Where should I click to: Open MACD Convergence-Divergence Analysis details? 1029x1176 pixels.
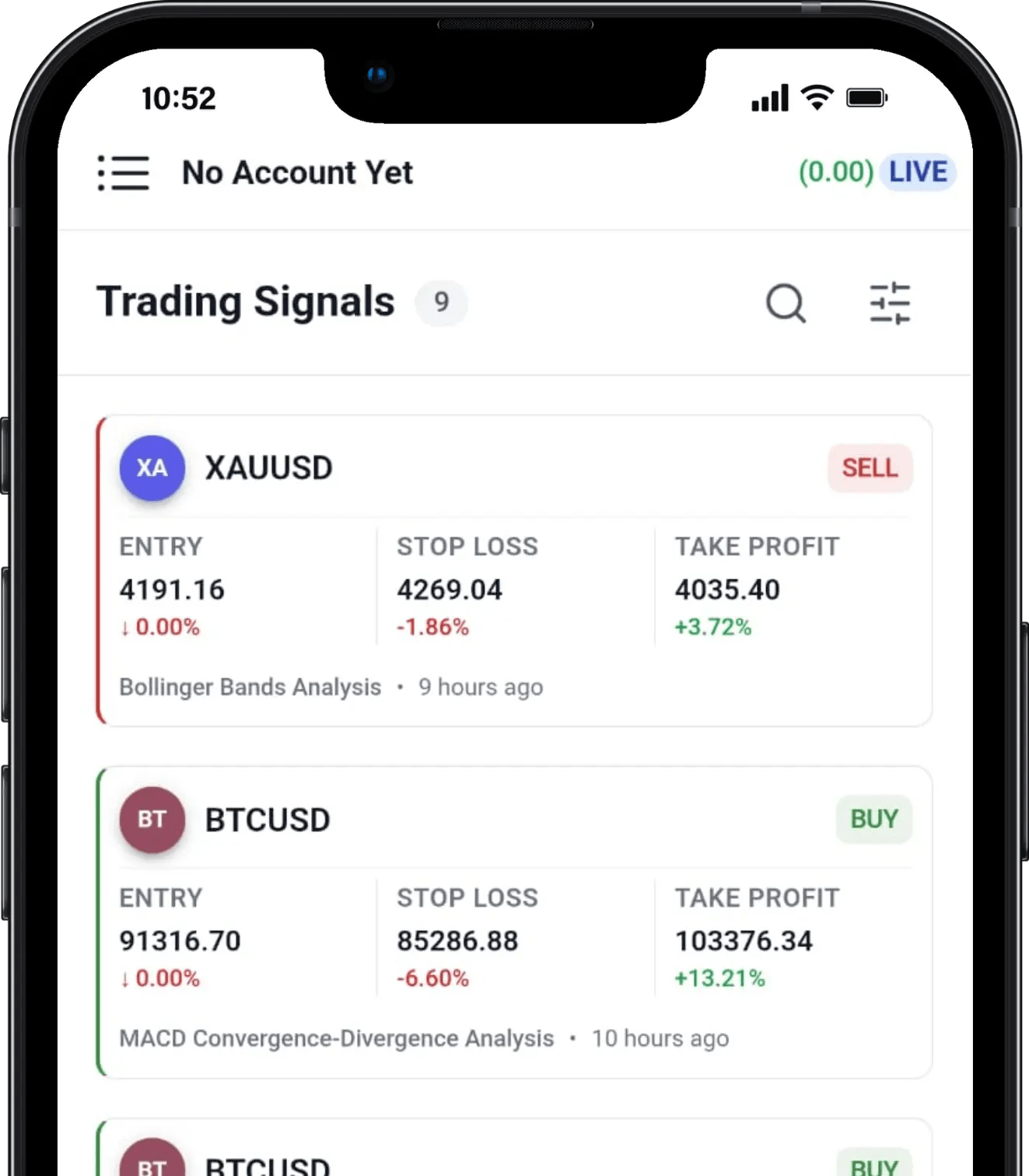click(x=336, y=1038)
